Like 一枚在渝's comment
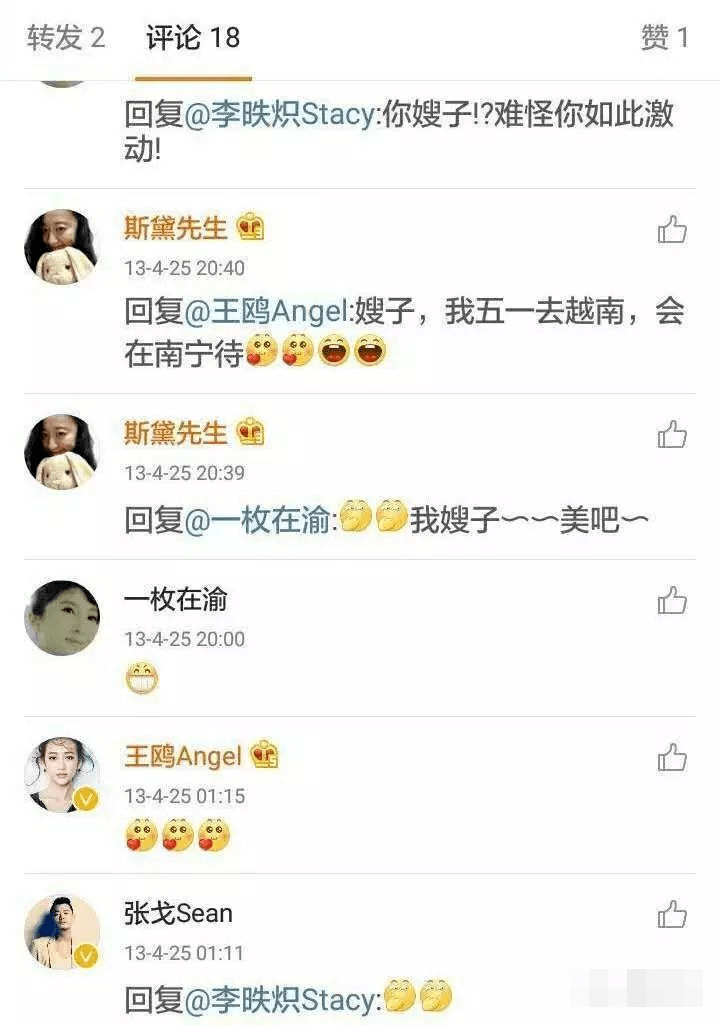Image resolution: width=720 pixels, height=1026 pixels. (672, 601)
